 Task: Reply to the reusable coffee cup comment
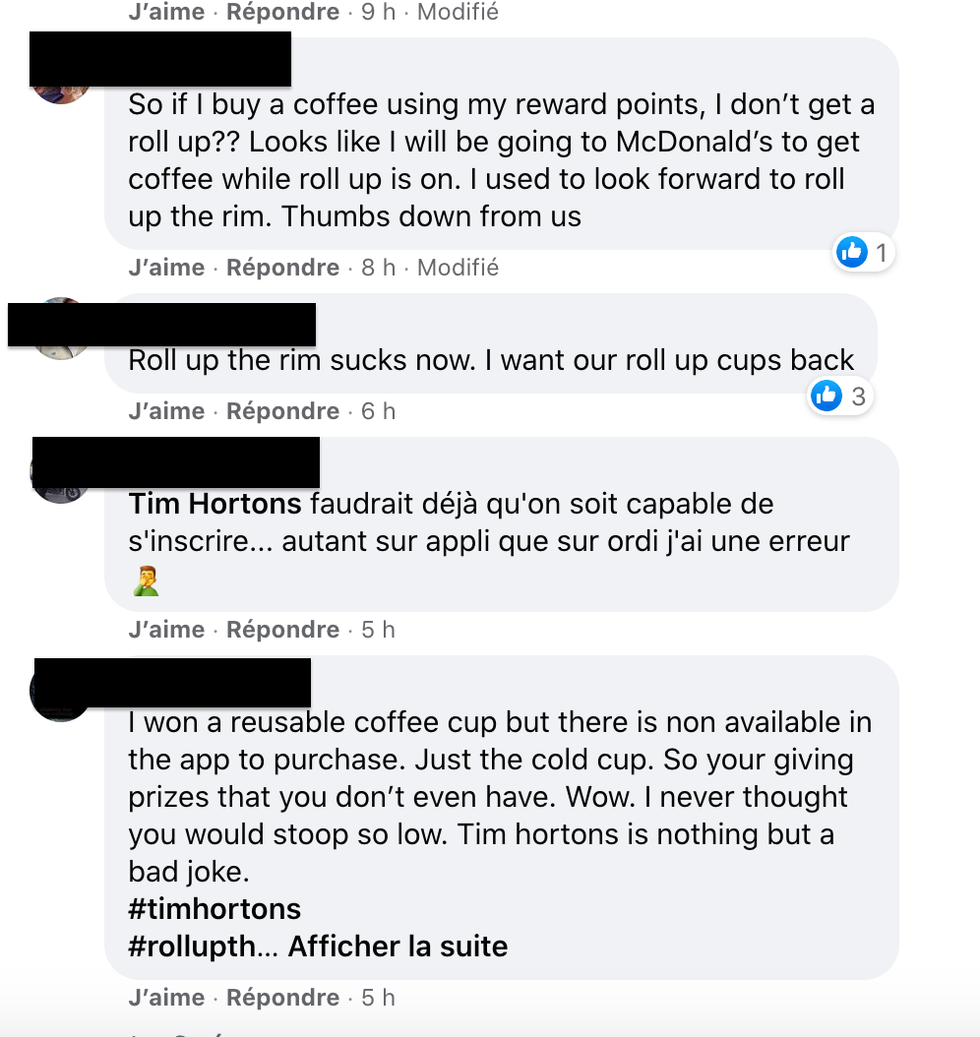(x=283, y=998)
